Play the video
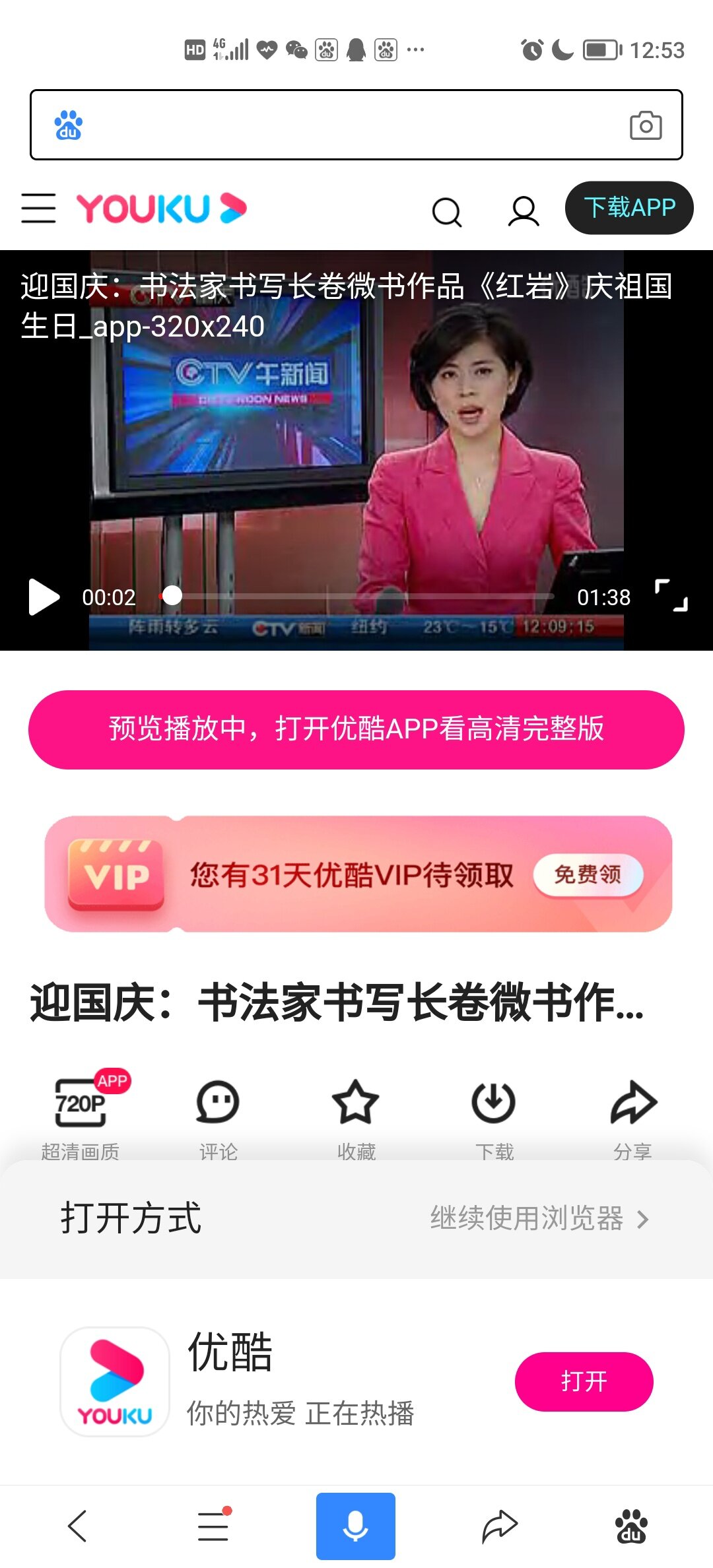Viewport: 713px width, 1568px height. tap(44, 597)
